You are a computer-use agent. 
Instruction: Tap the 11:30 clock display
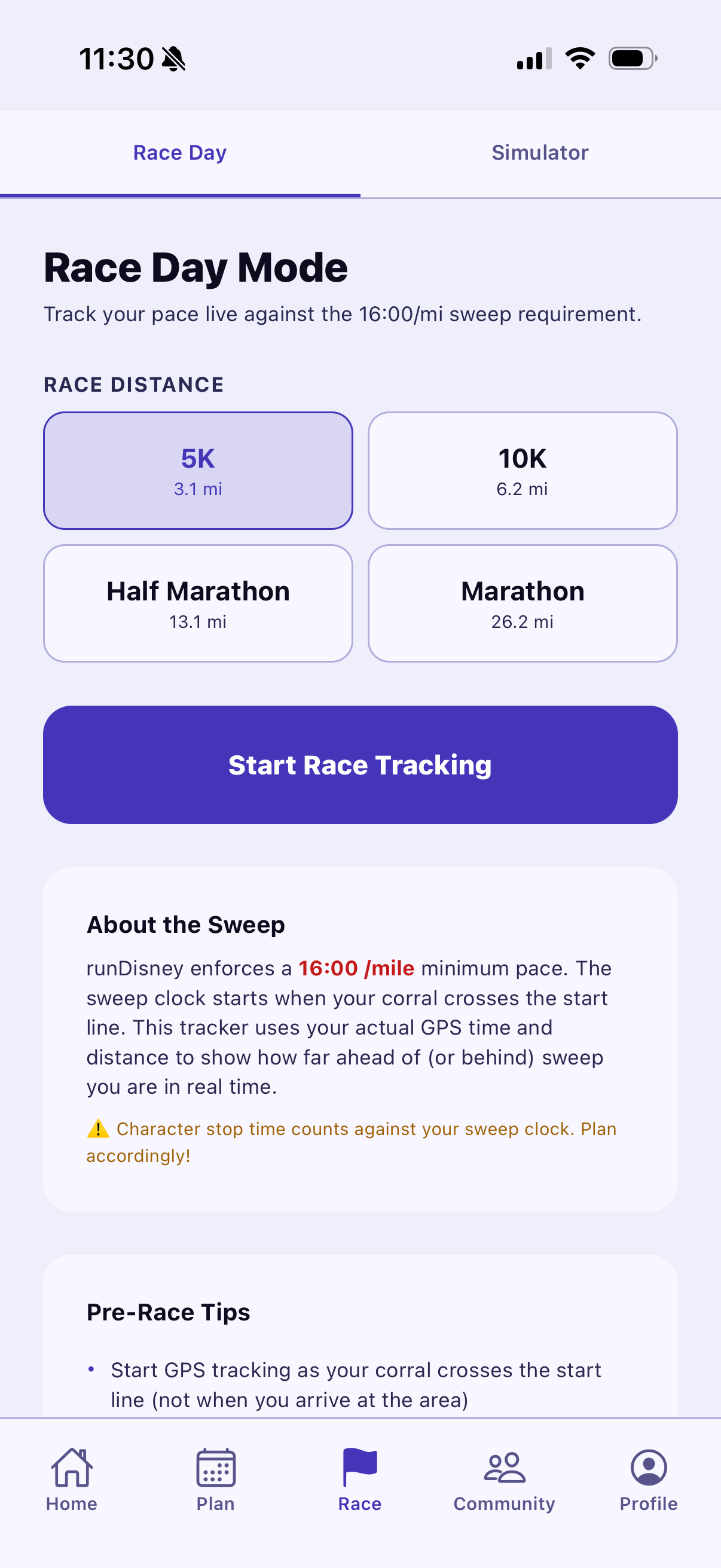pos(117,58)
